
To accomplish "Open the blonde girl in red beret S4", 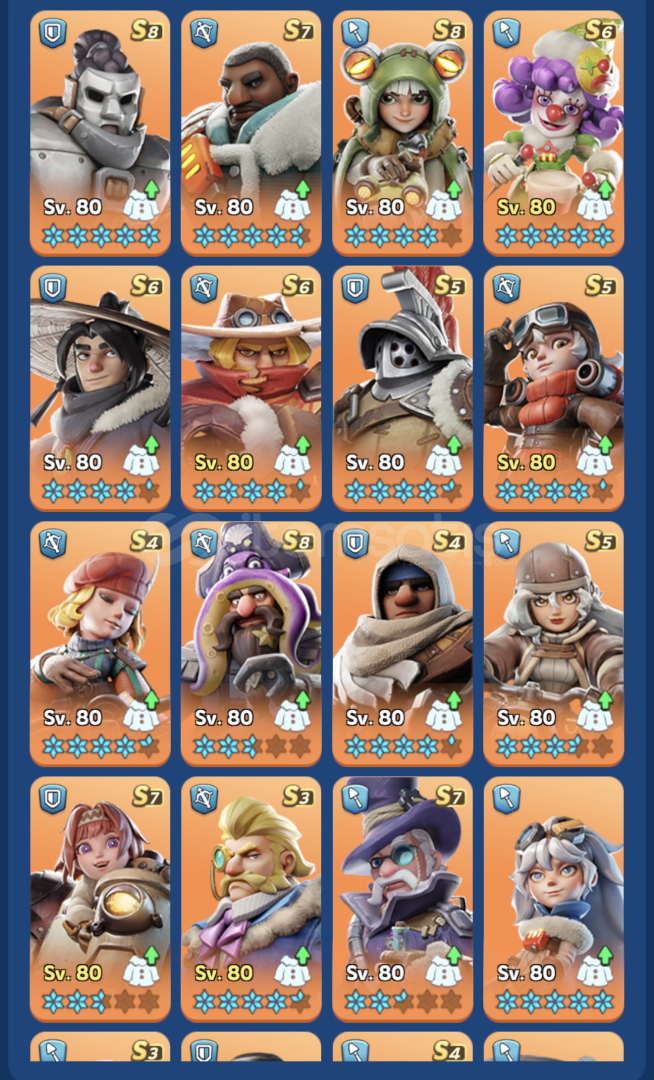I will click(x=101, y=644).
